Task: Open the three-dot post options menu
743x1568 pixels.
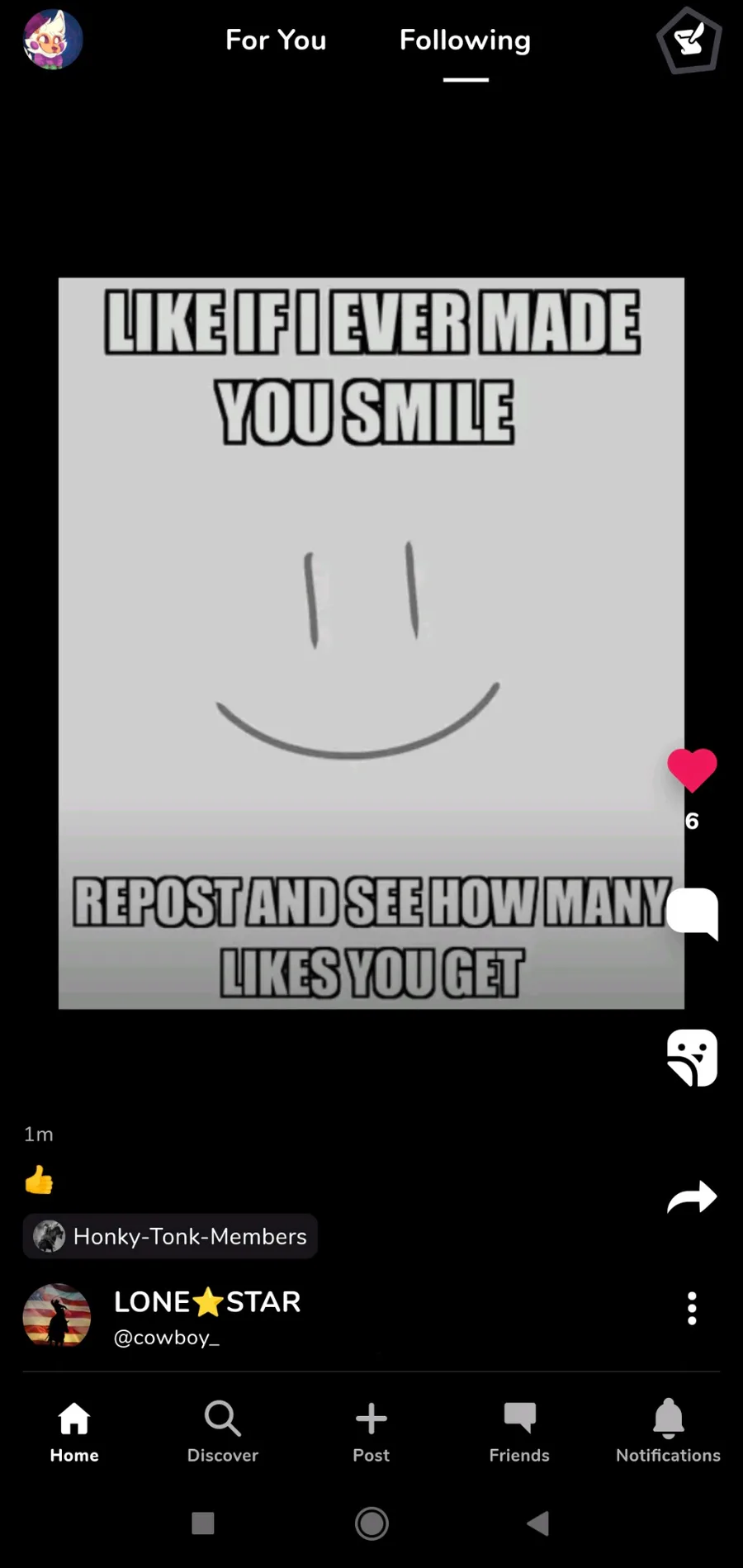Action: pyautogui.click(x=692, y=1309)
